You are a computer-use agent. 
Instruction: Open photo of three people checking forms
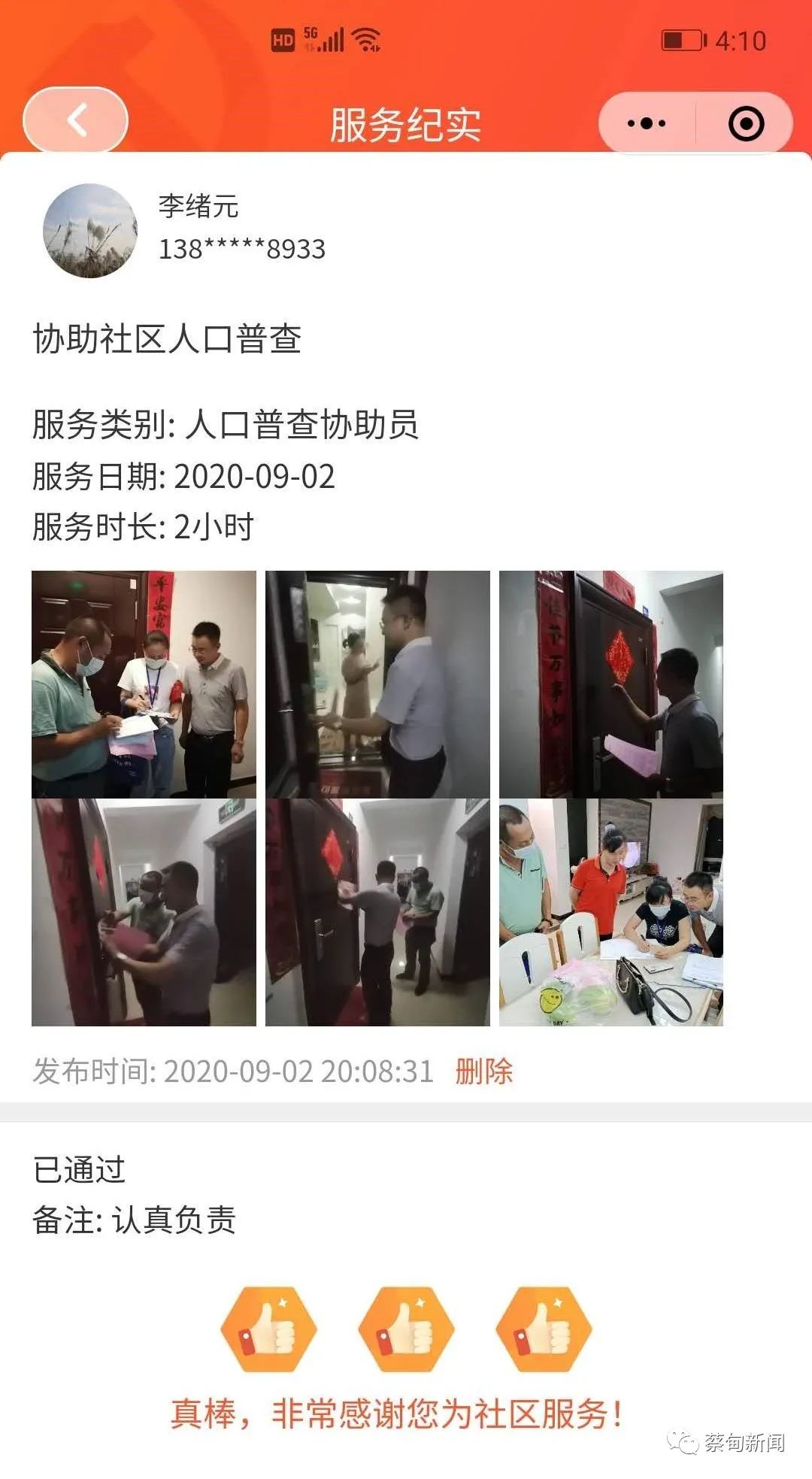click(x=144, y=684)
